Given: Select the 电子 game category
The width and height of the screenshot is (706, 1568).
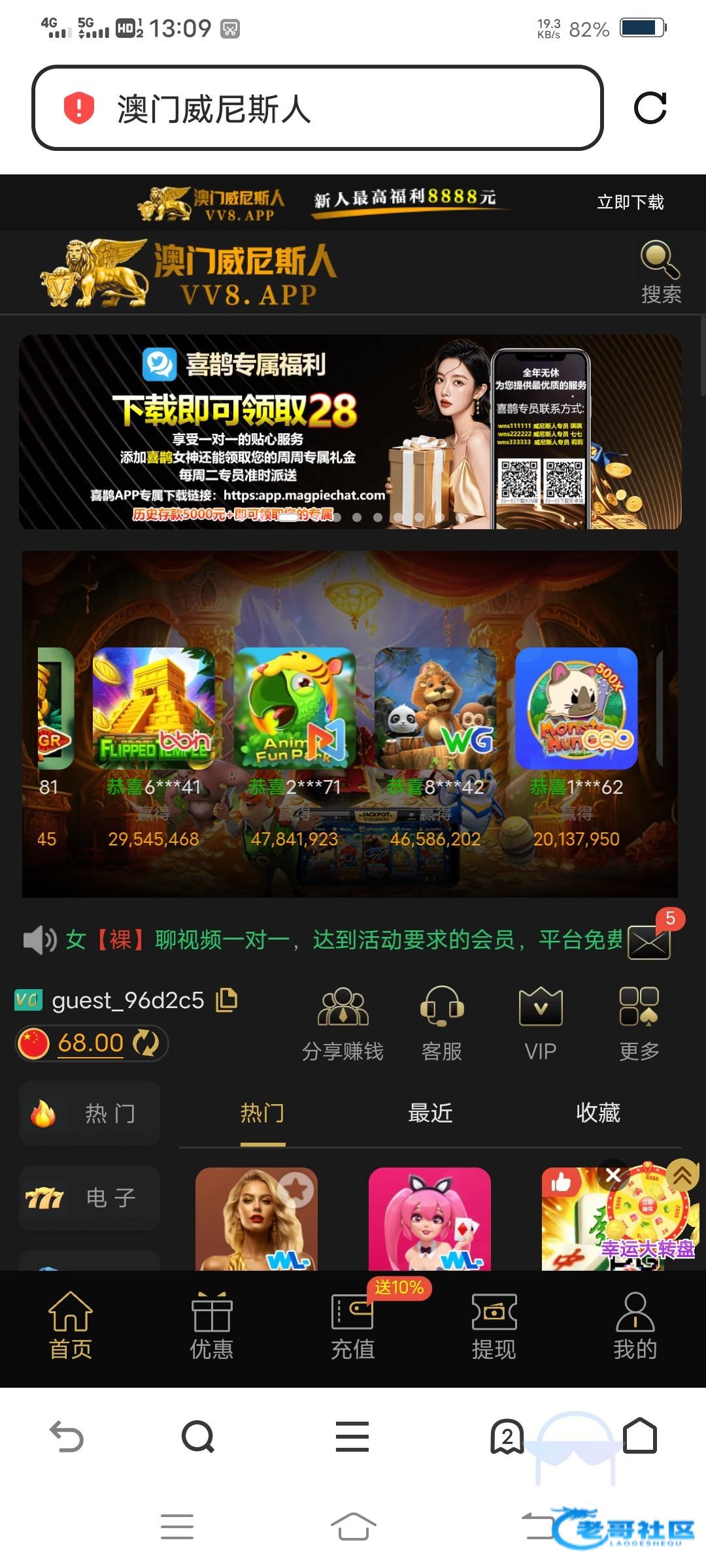Looking at the screenshot, I should [x=90, y=1198].
